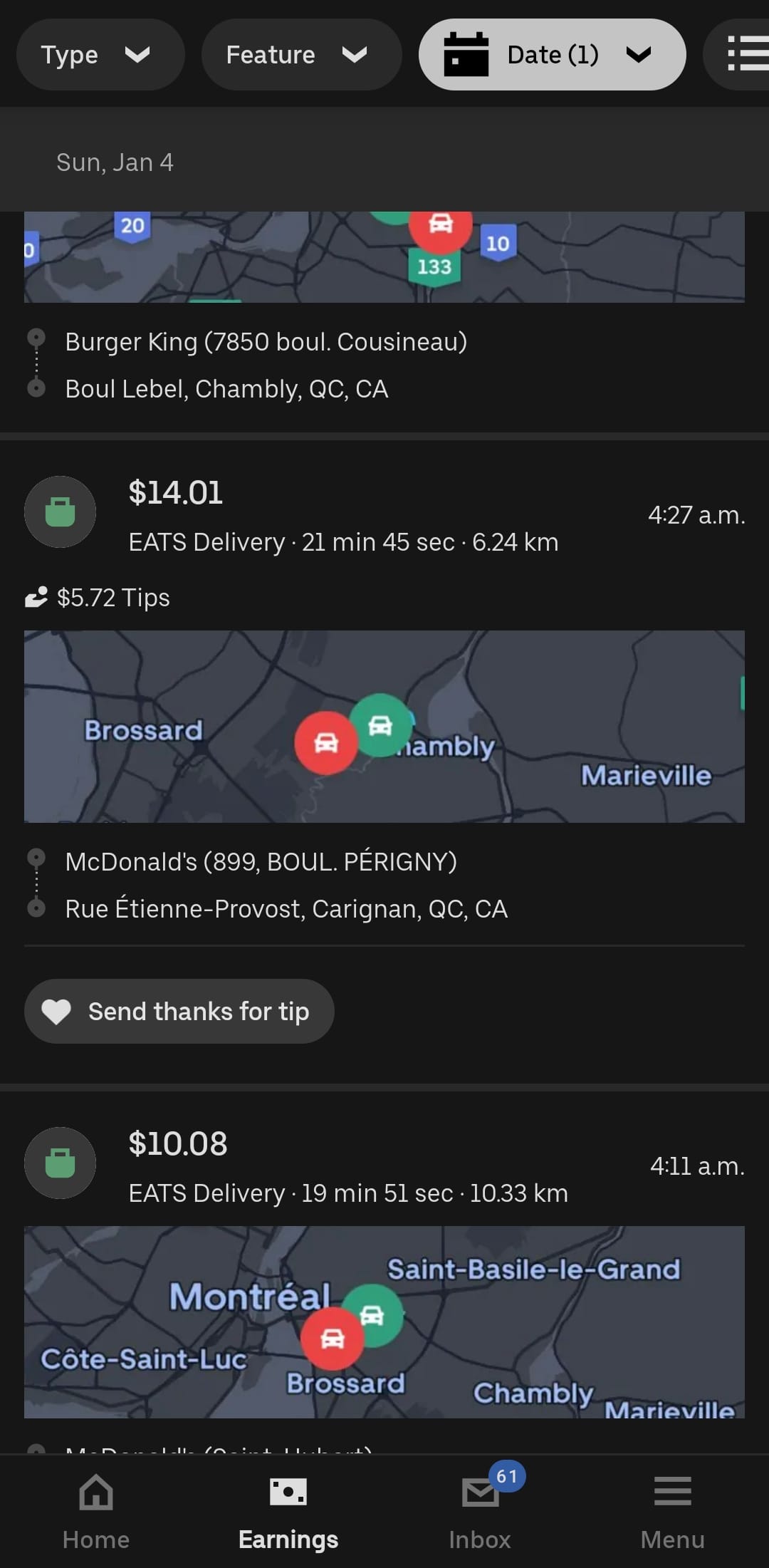This screenshot has width=769, height=1568.
Task: Change the Date (1) filter
Action: tap(552, 55)
